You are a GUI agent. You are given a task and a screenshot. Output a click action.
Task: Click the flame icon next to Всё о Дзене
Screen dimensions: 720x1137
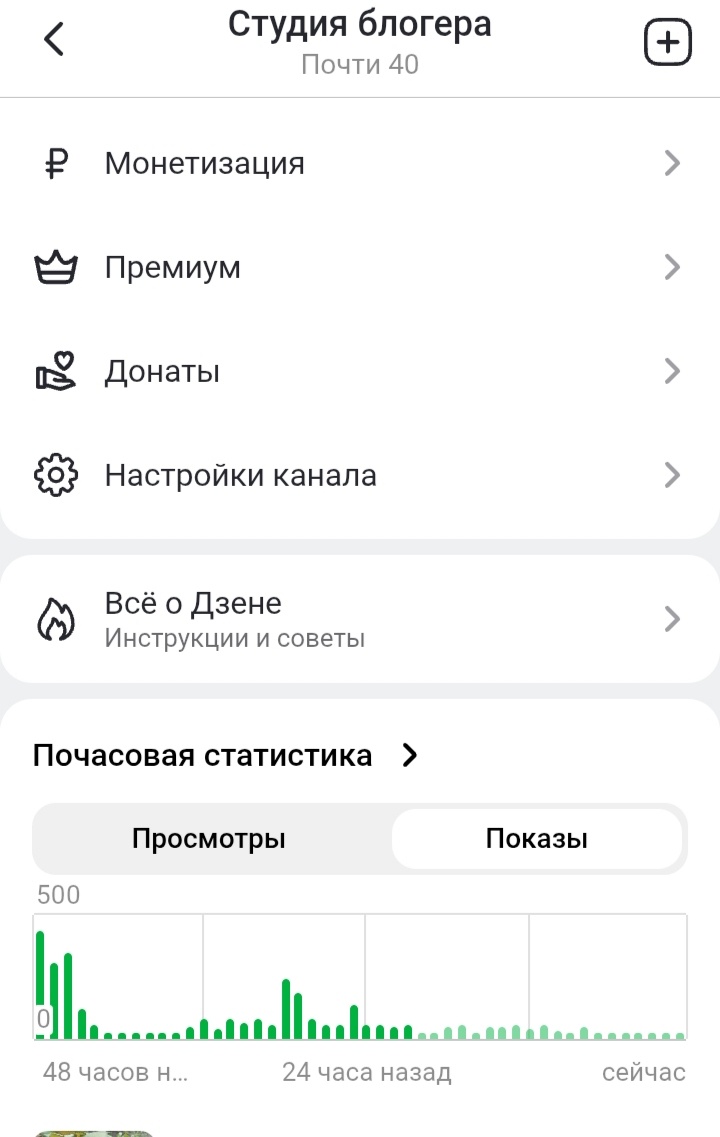[57, 618]
